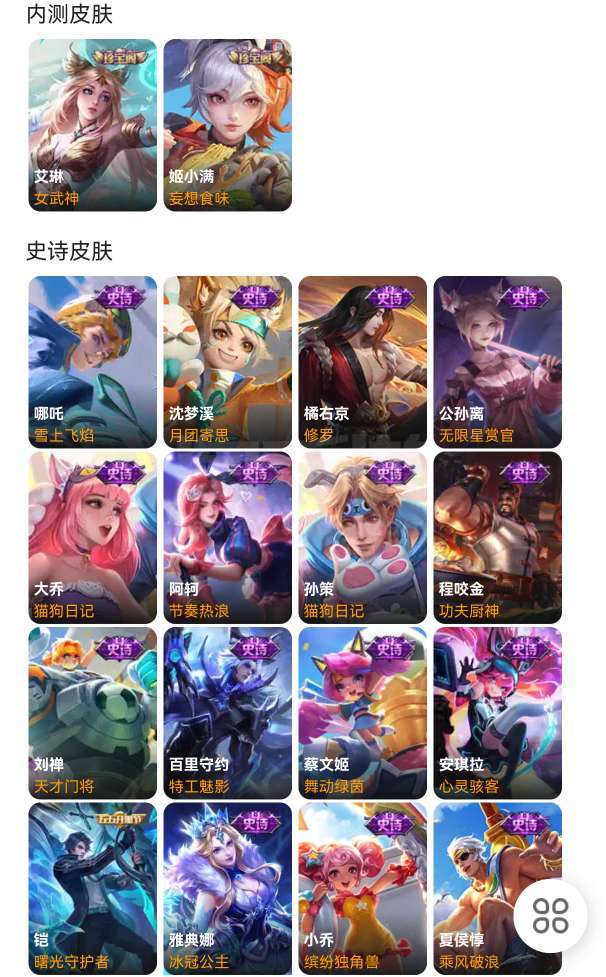Open 大乔 猫狗日记 skin card
The height and width of the screenshot is (977, 606).
[x=93, y=537]
